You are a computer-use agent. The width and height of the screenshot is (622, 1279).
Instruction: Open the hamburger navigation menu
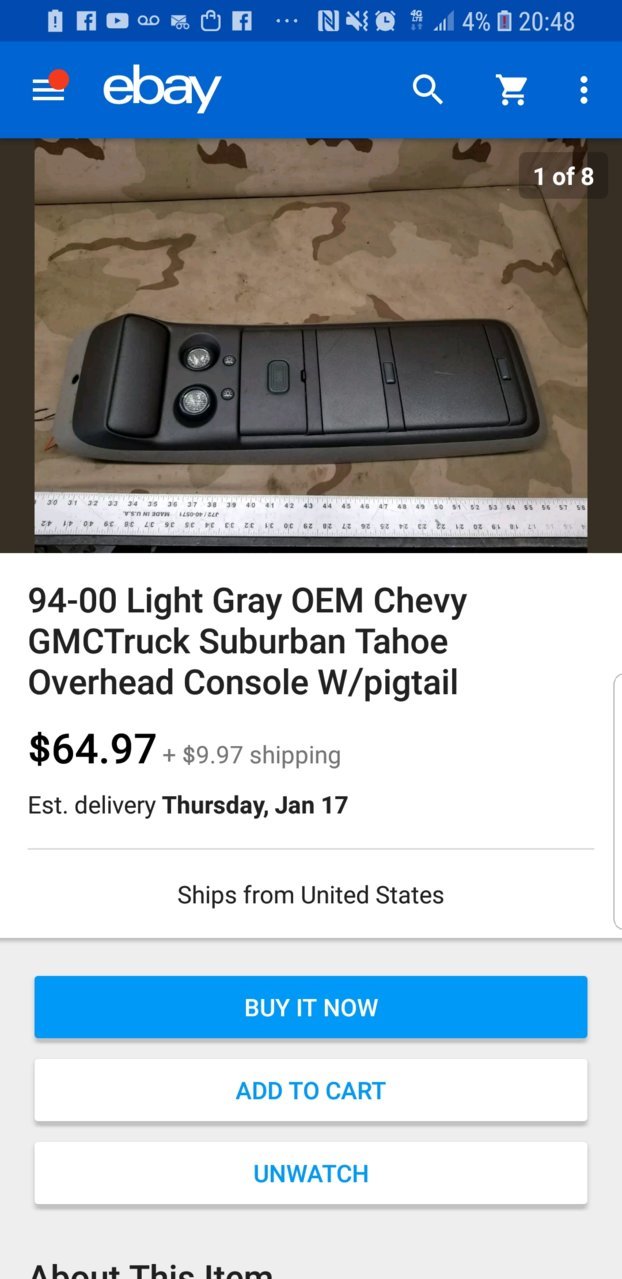[48, 90]
